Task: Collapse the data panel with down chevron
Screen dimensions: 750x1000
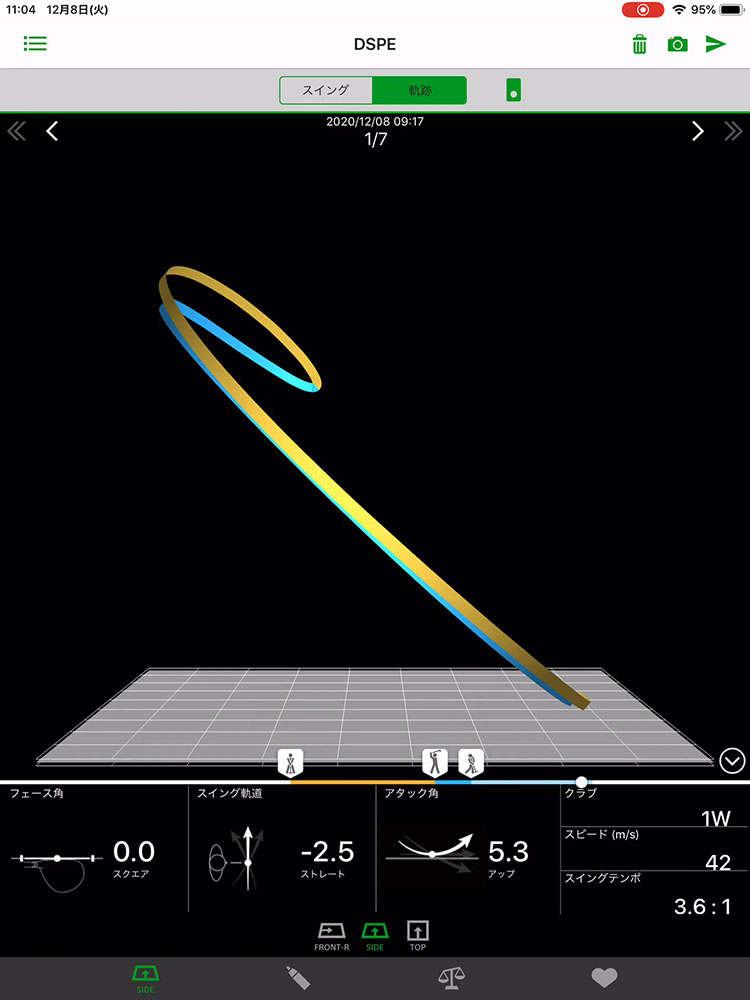Action: [732, 761]
